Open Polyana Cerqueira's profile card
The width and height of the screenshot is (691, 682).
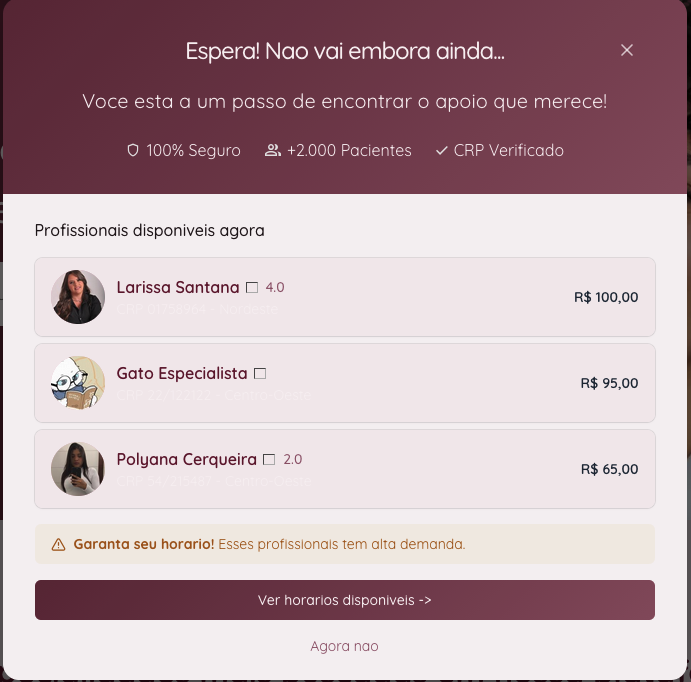point(344,469)
